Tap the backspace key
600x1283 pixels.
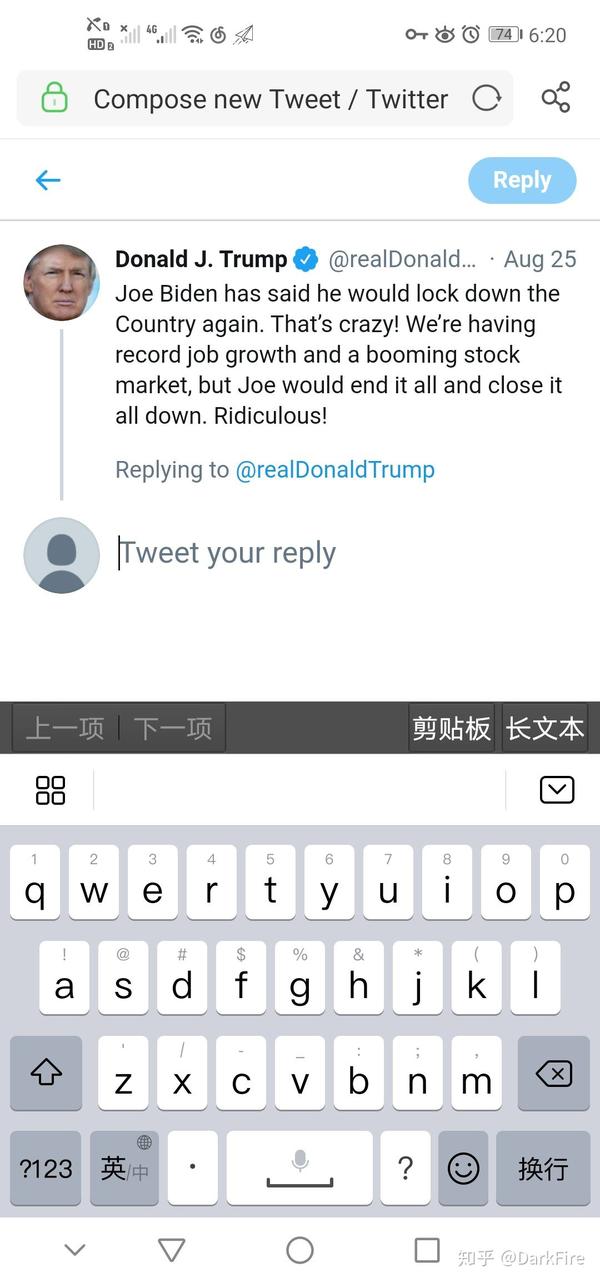tap(554, 1073)
